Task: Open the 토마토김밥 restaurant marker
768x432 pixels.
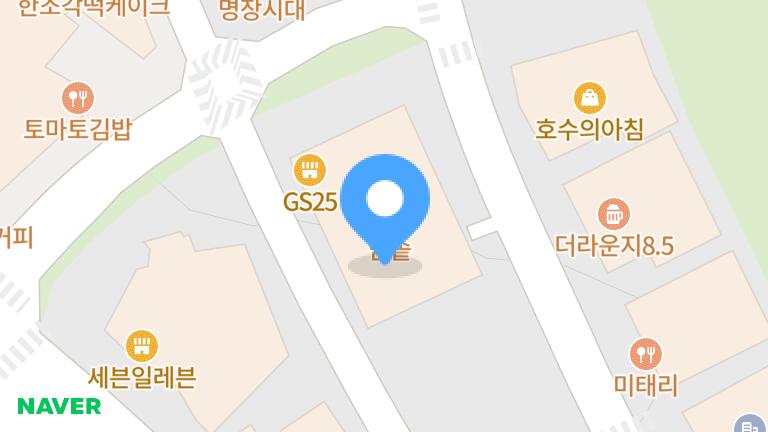Action: pyautogui.click(x=78, y=98)
